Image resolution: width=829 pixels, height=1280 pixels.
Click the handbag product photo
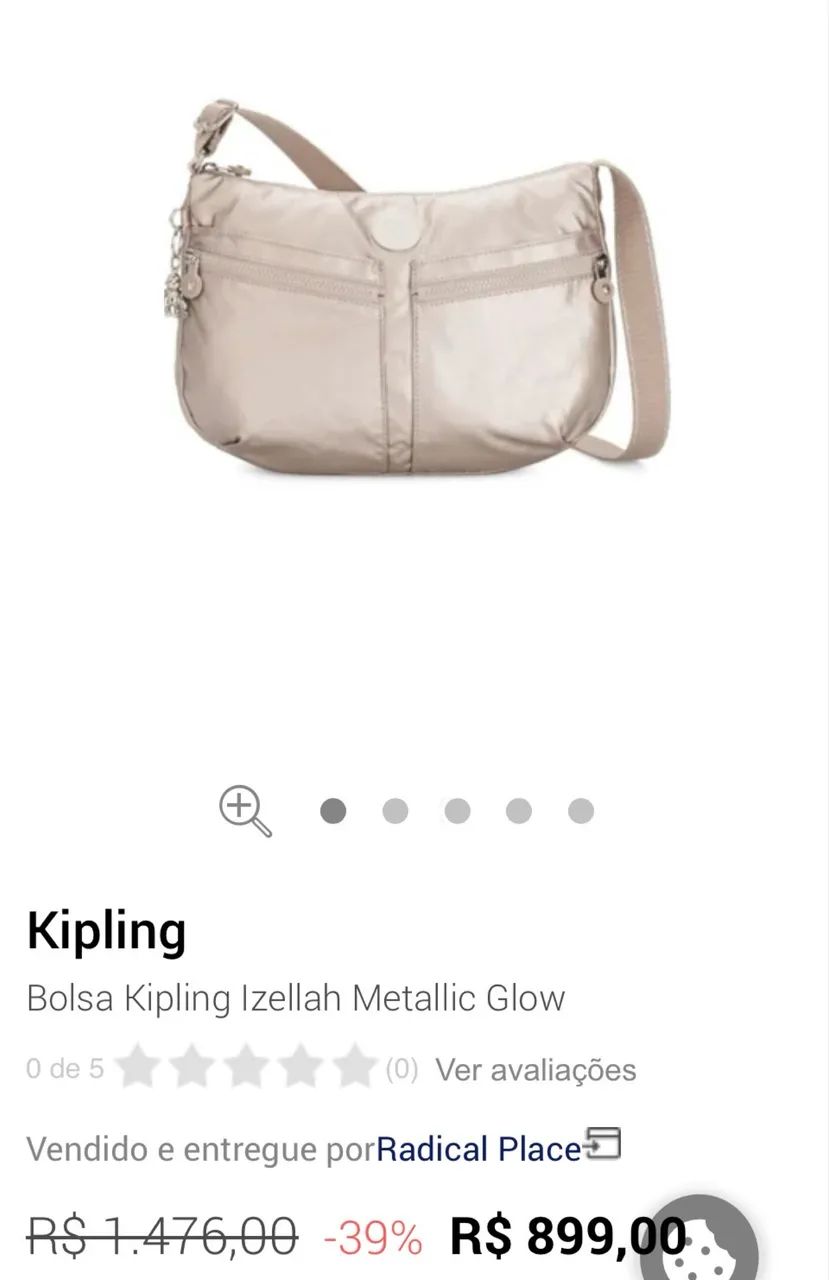[x=400, y=300]
